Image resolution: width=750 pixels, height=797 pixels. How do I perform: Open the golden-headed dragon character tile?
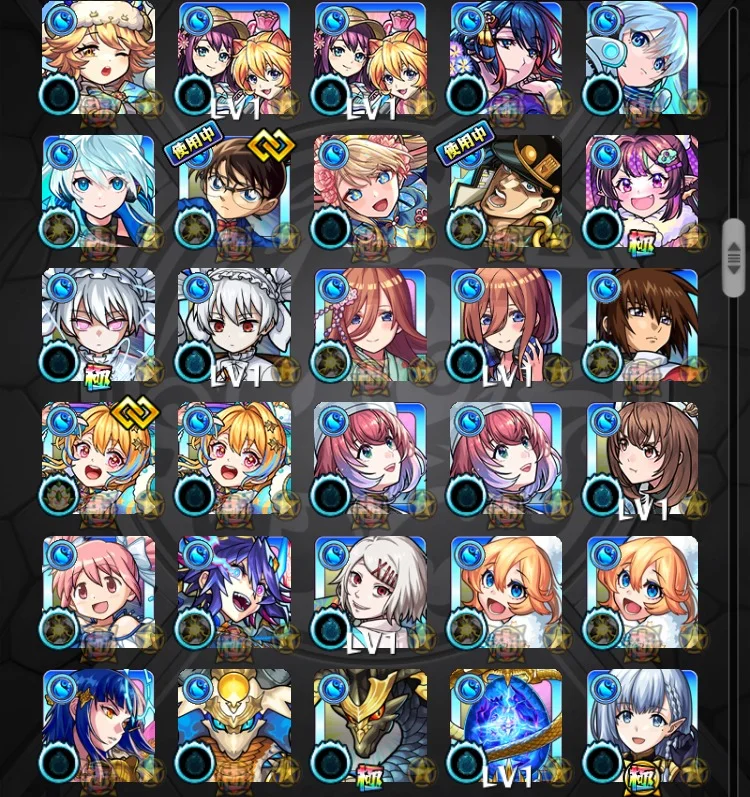234,726
